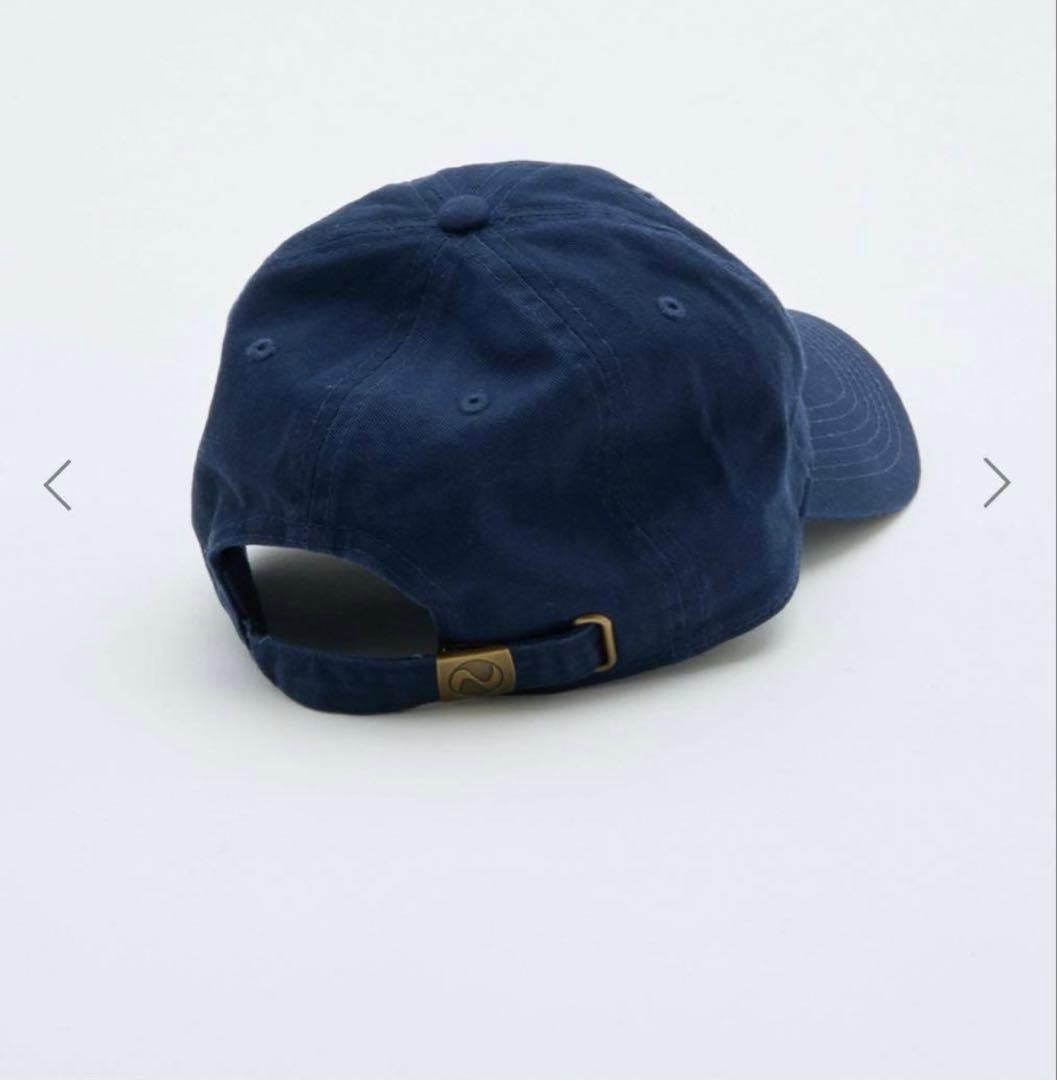The image size is (1057, 1080).
Task: Go to the next product image
Action: [x=996, y=483]
